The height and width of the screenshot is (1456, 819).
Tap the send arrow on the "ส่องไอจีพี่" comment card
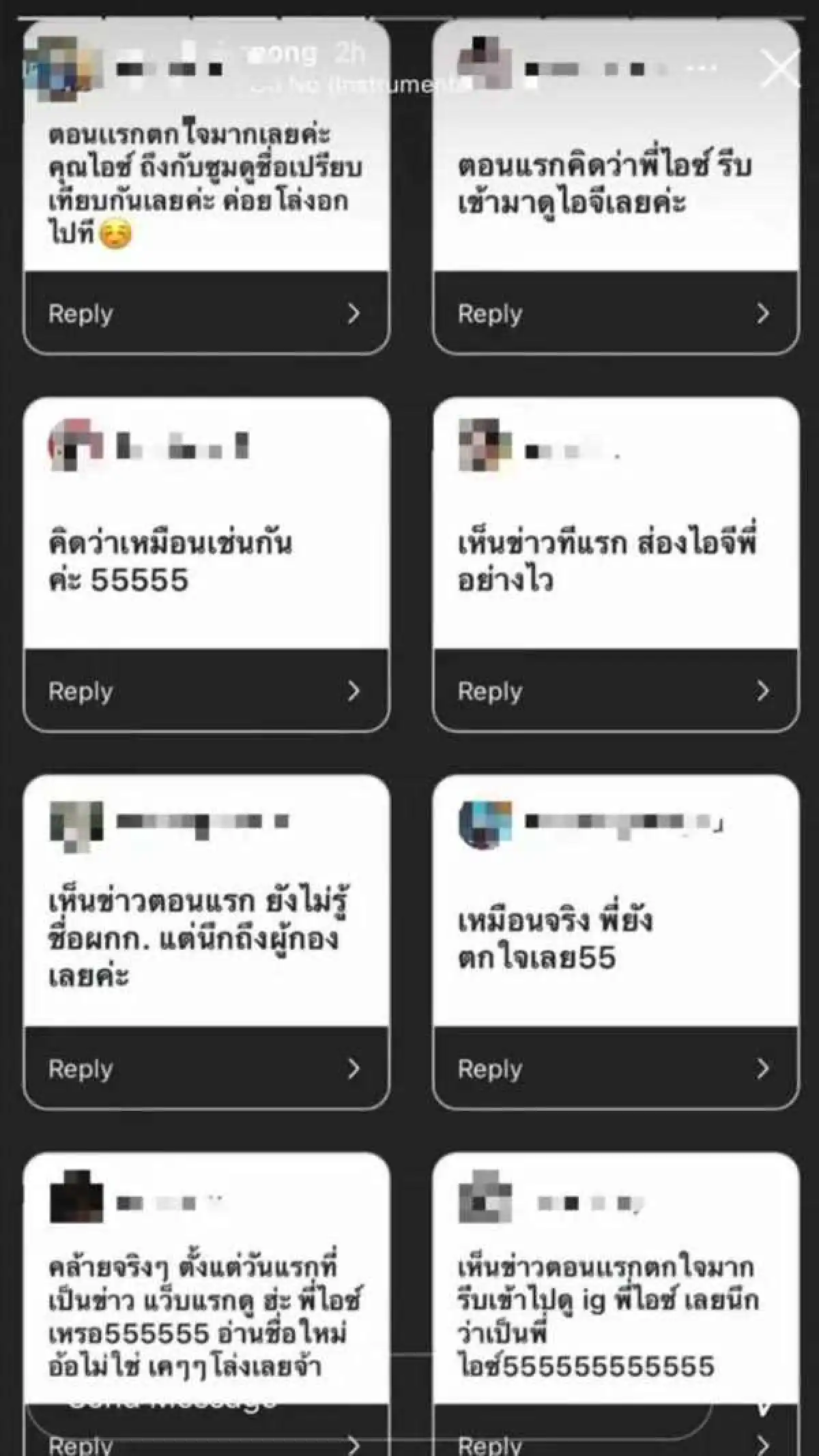(x=762, y=690)
